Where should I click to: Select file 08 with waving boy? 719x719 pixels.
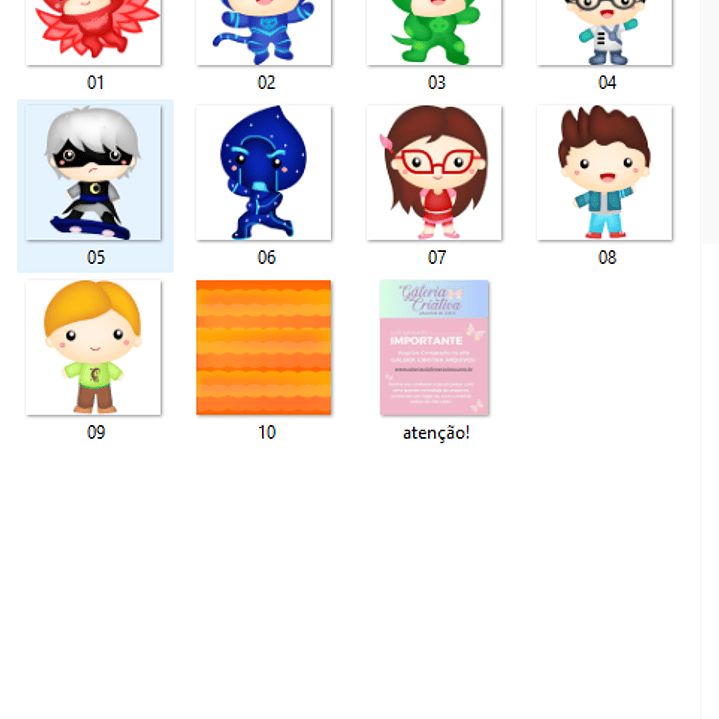click(605, 173)
